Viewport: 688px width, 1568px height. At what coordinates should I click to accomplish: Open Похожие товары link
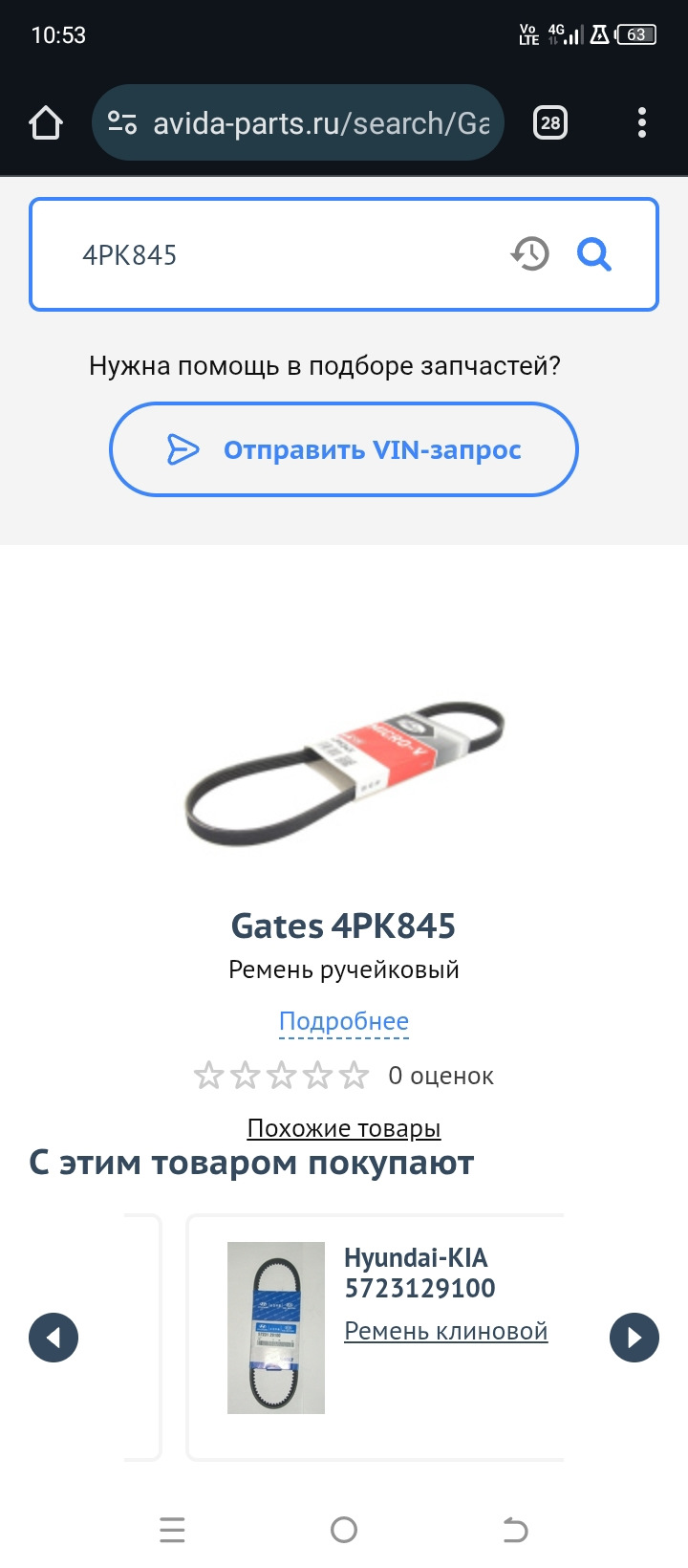tap(344, 1128)
